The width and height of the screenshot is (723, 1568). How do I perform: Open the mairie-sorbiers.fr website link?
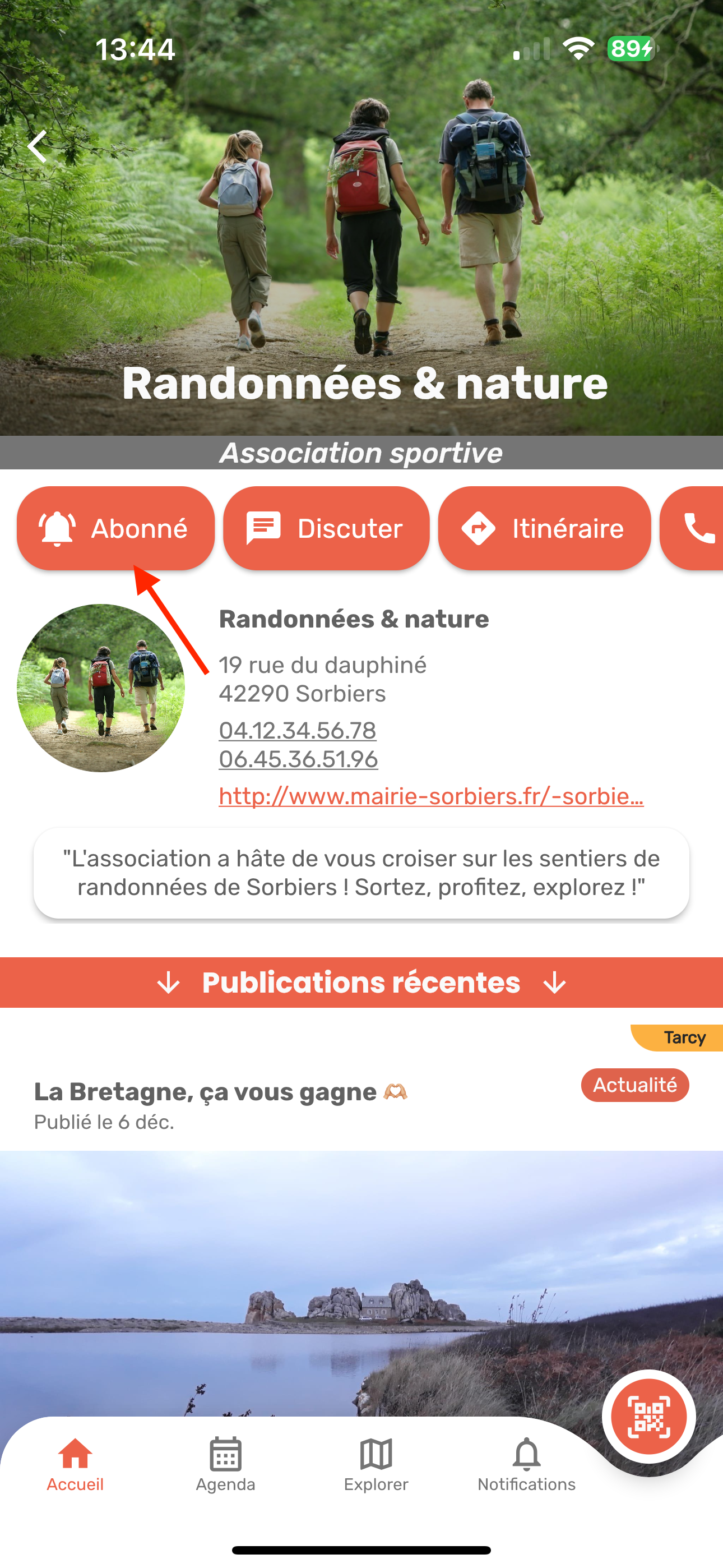click(x=431, y=796)
